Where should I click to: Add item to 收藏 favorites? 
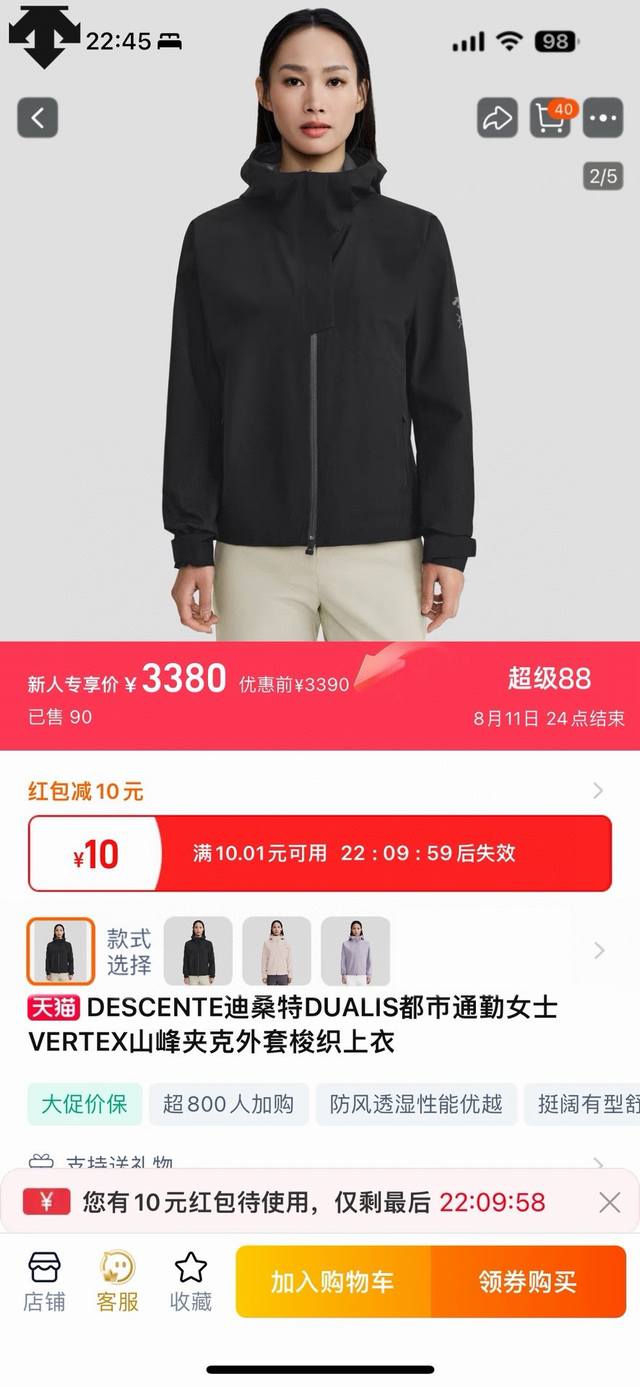click(190, 1282)
